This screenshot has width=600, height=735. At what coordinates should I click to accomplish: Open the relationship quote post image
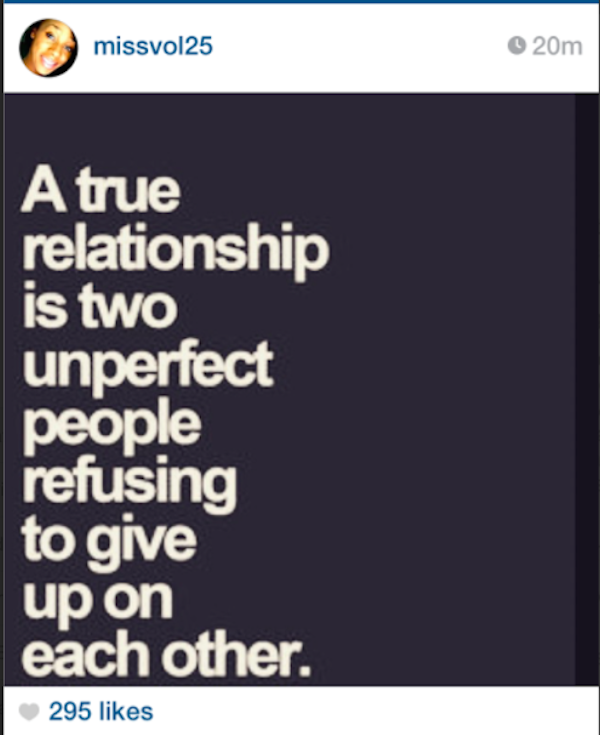click(x=300, y=390)
